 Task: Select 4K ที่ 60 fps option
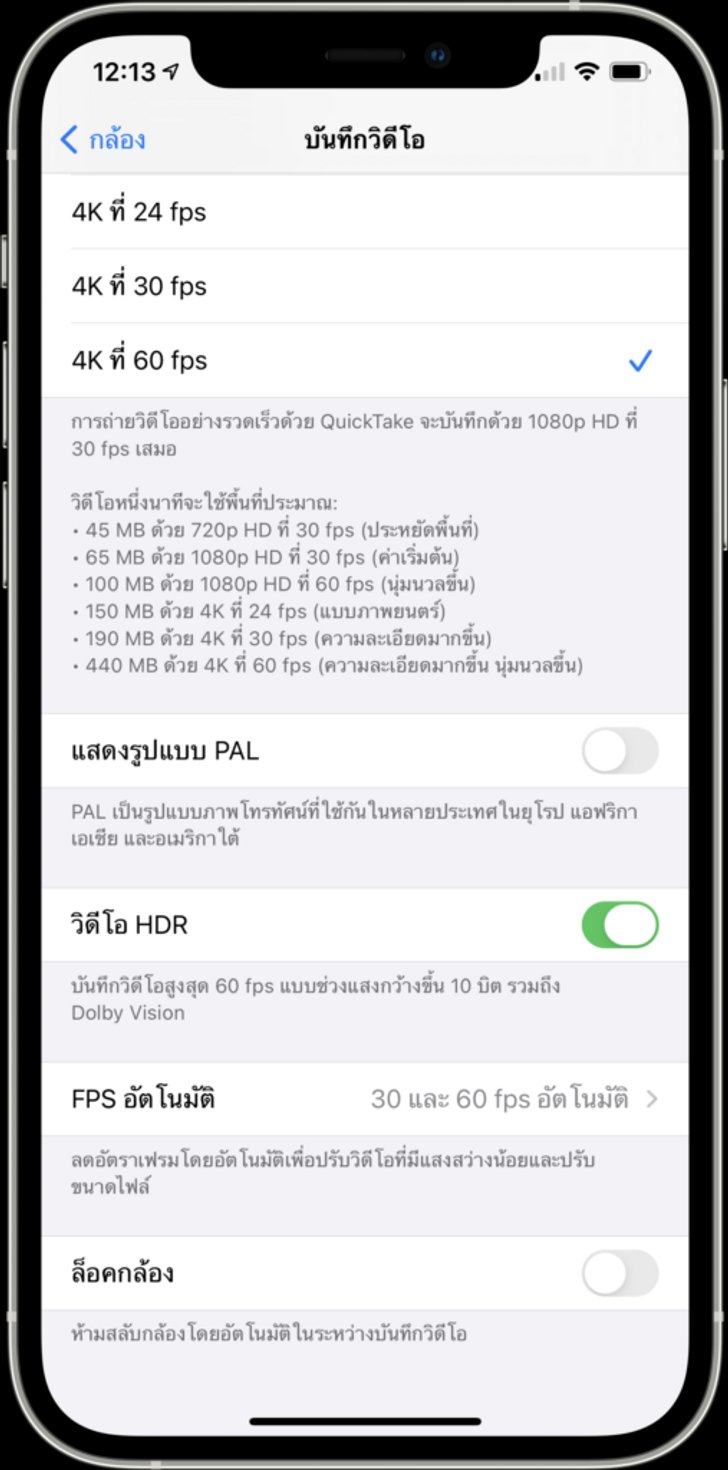(x=364, y=360)
